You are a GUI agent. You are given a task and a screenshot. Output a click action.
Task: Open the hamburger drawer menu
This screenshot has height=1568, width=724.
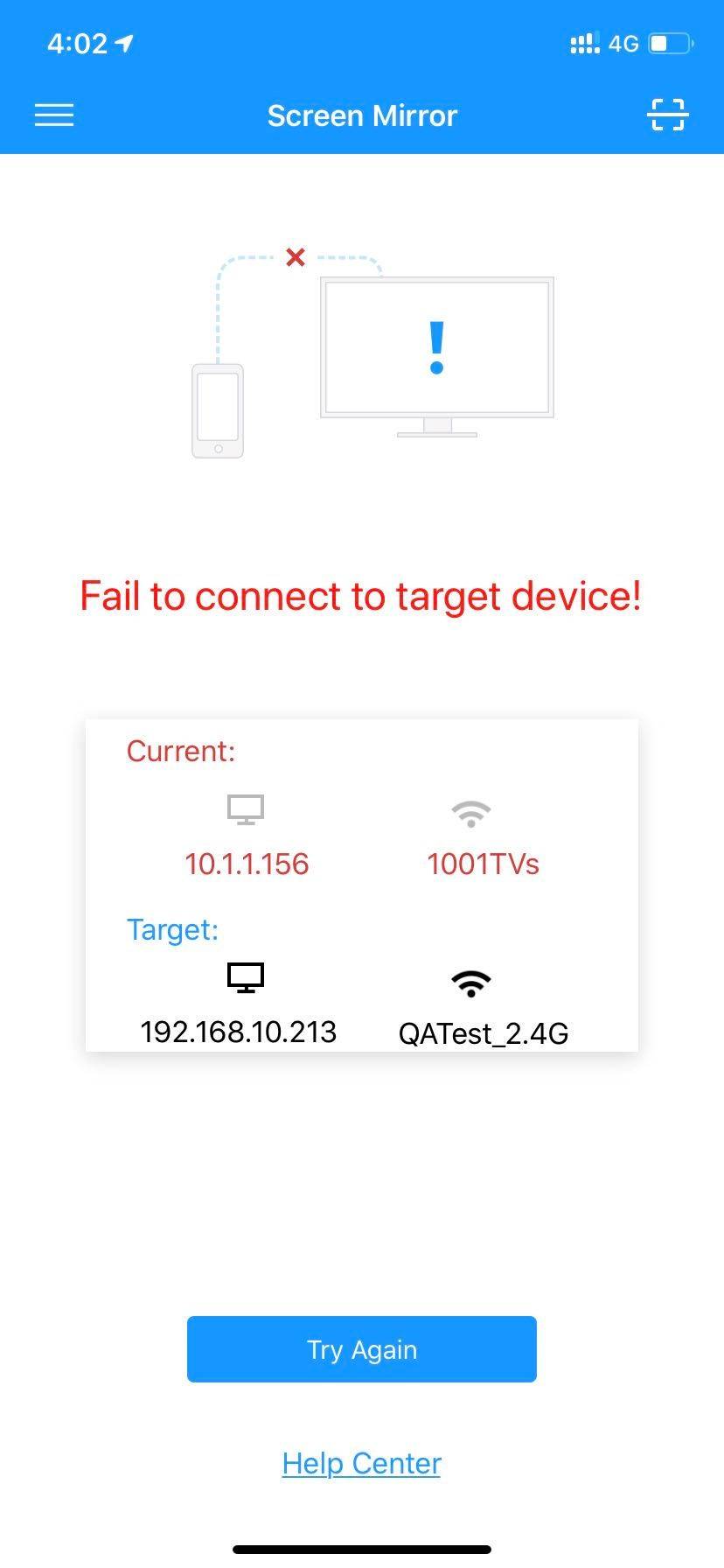click(x=54, y=115)
